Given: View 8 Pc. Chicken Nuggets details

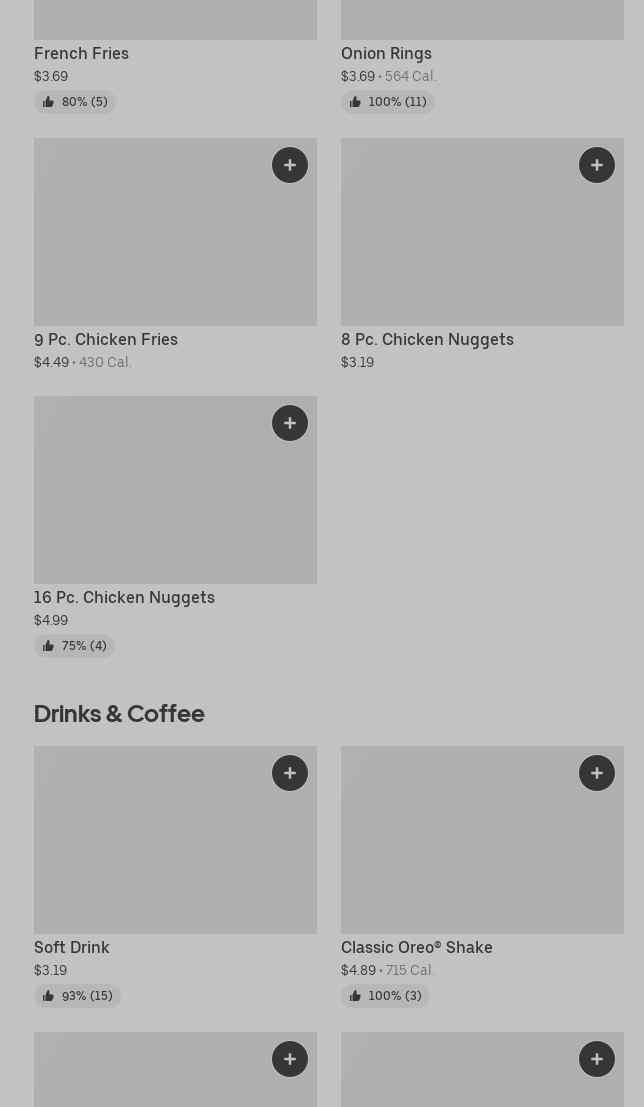Looking at the screenshot, I should click(427, 339).
